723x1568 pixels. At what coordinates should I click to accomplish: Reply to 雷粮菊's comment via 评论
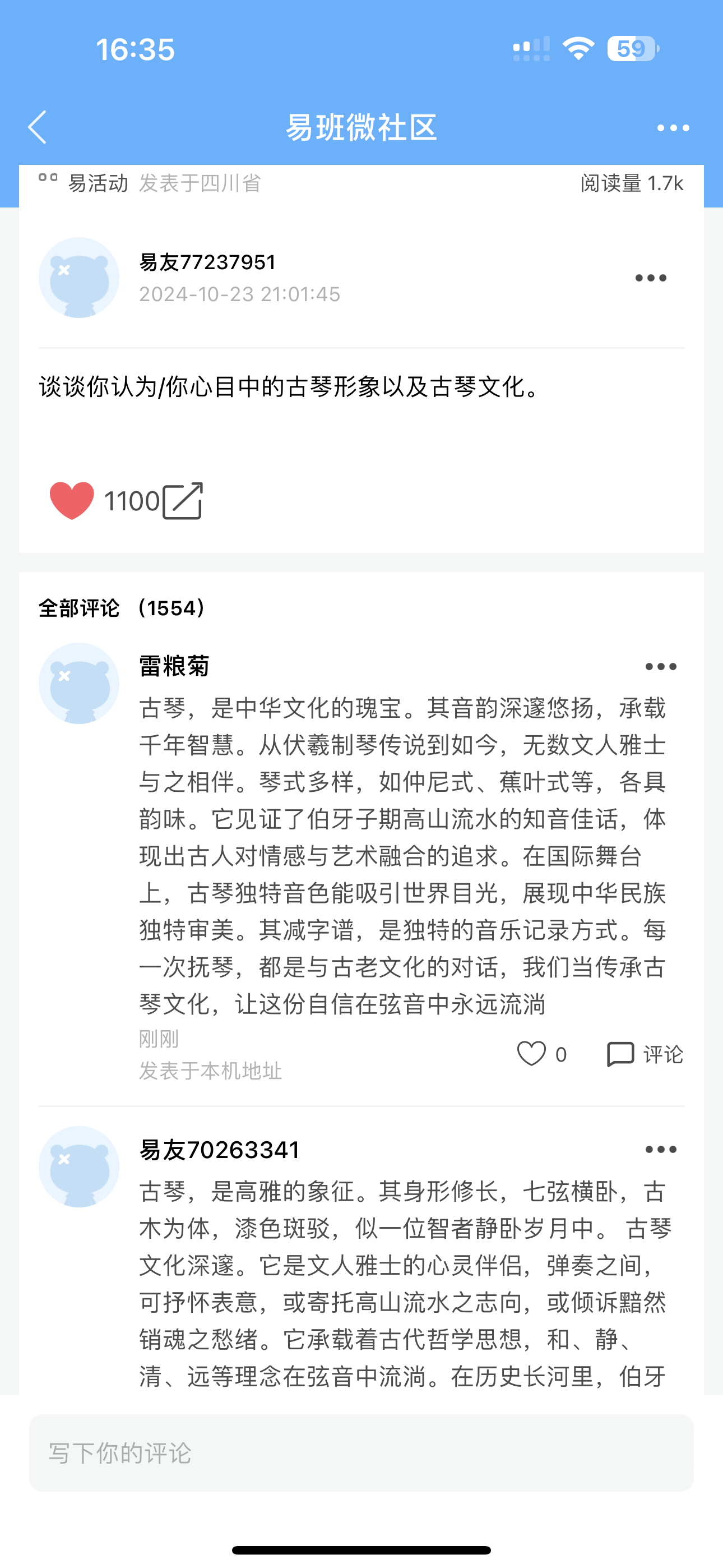(645, 1054)
